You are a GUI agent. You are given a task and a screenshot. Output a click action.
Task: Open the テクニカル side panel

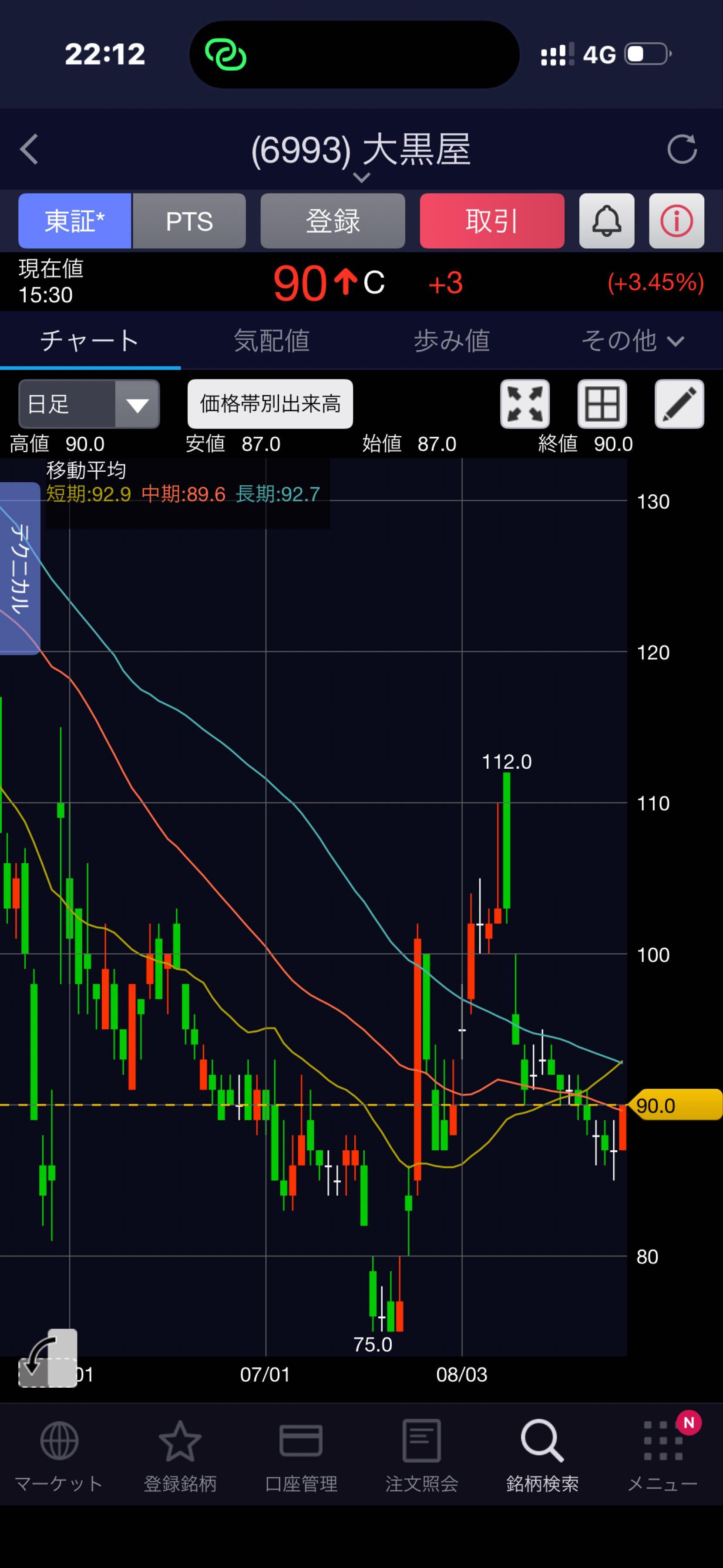[20, 568]
